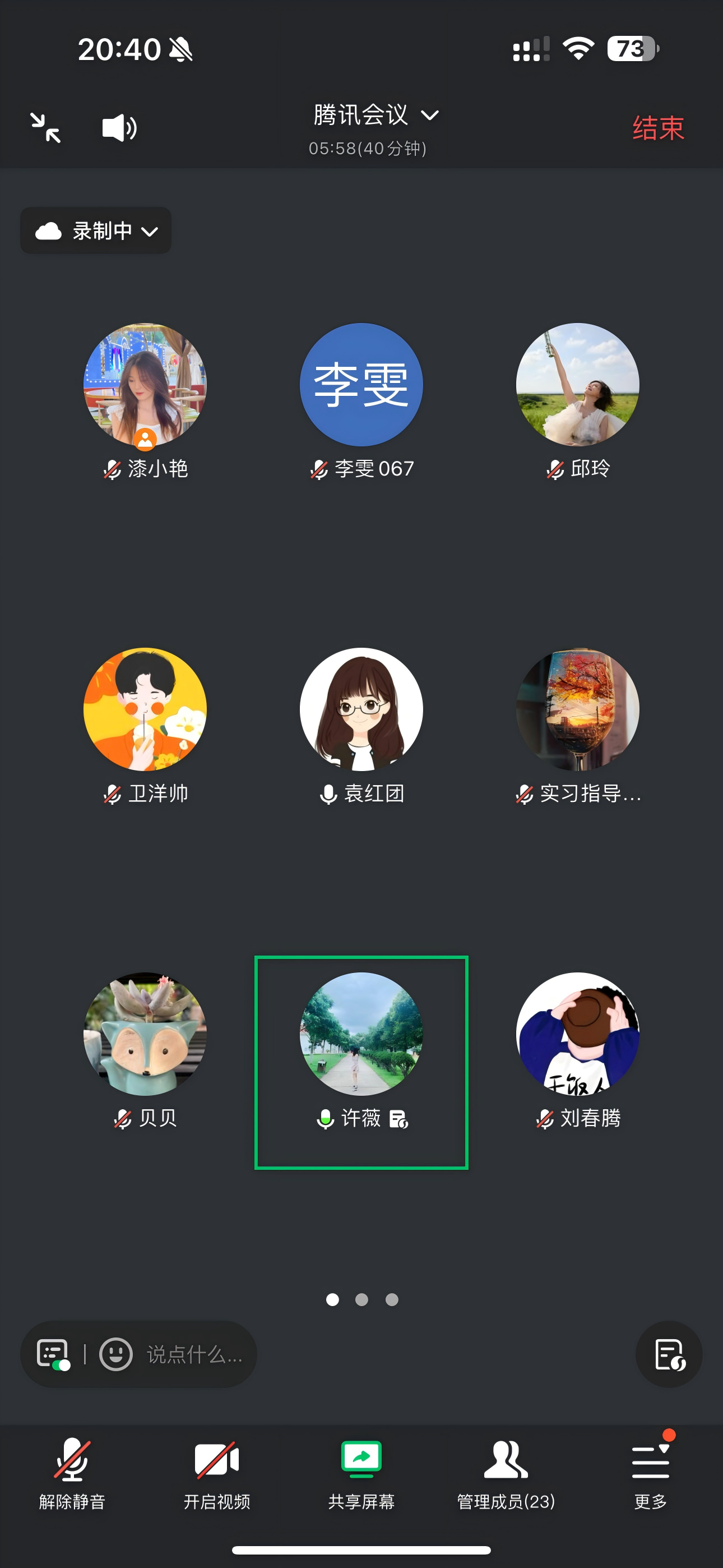The width and height of the screenshot is (723, 1568).
Task: Minimize the meeting window
Action: pos(45,128)
